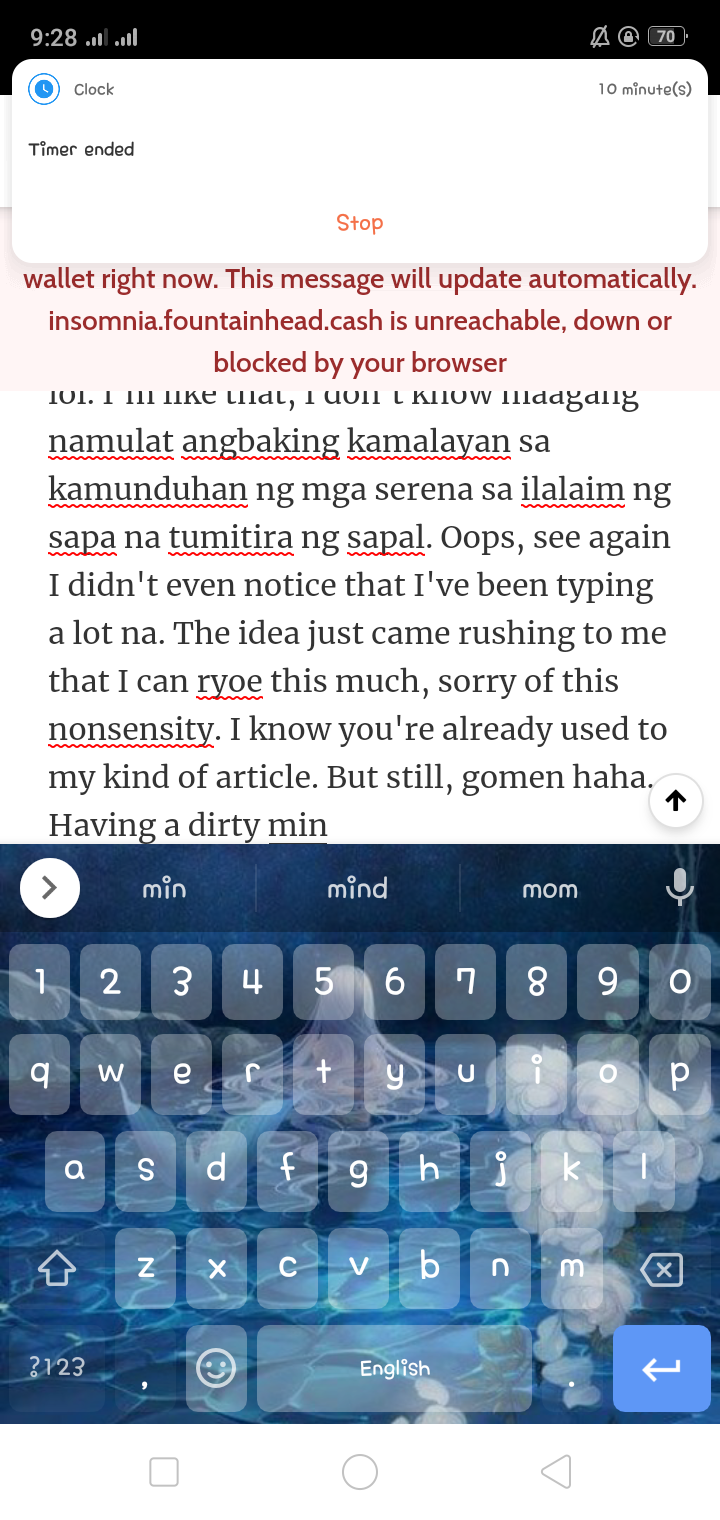
Task: Enable shift on the keyboard
Action: [57, 1269]
